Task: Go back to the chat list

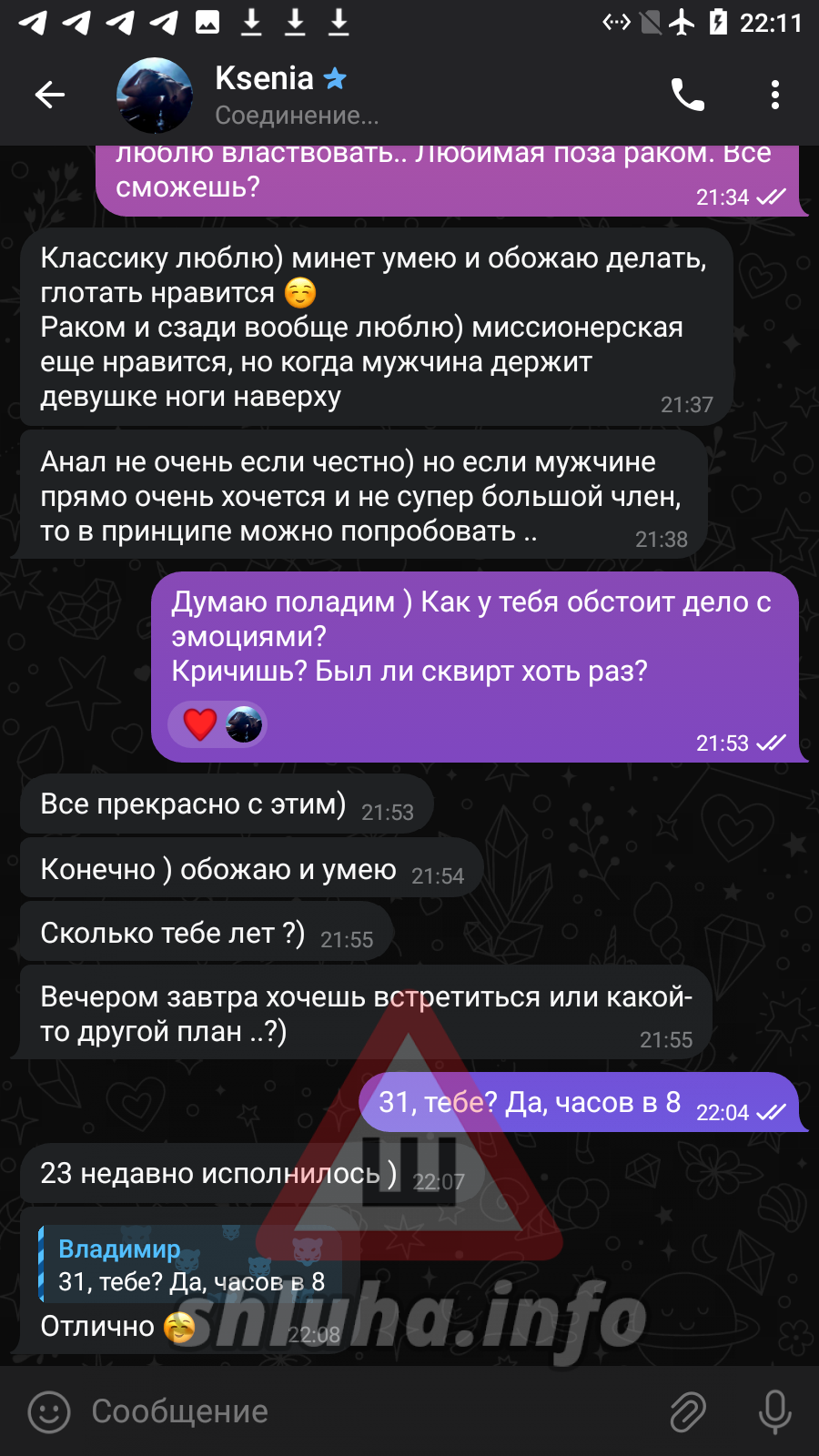Action: (50, 95)
